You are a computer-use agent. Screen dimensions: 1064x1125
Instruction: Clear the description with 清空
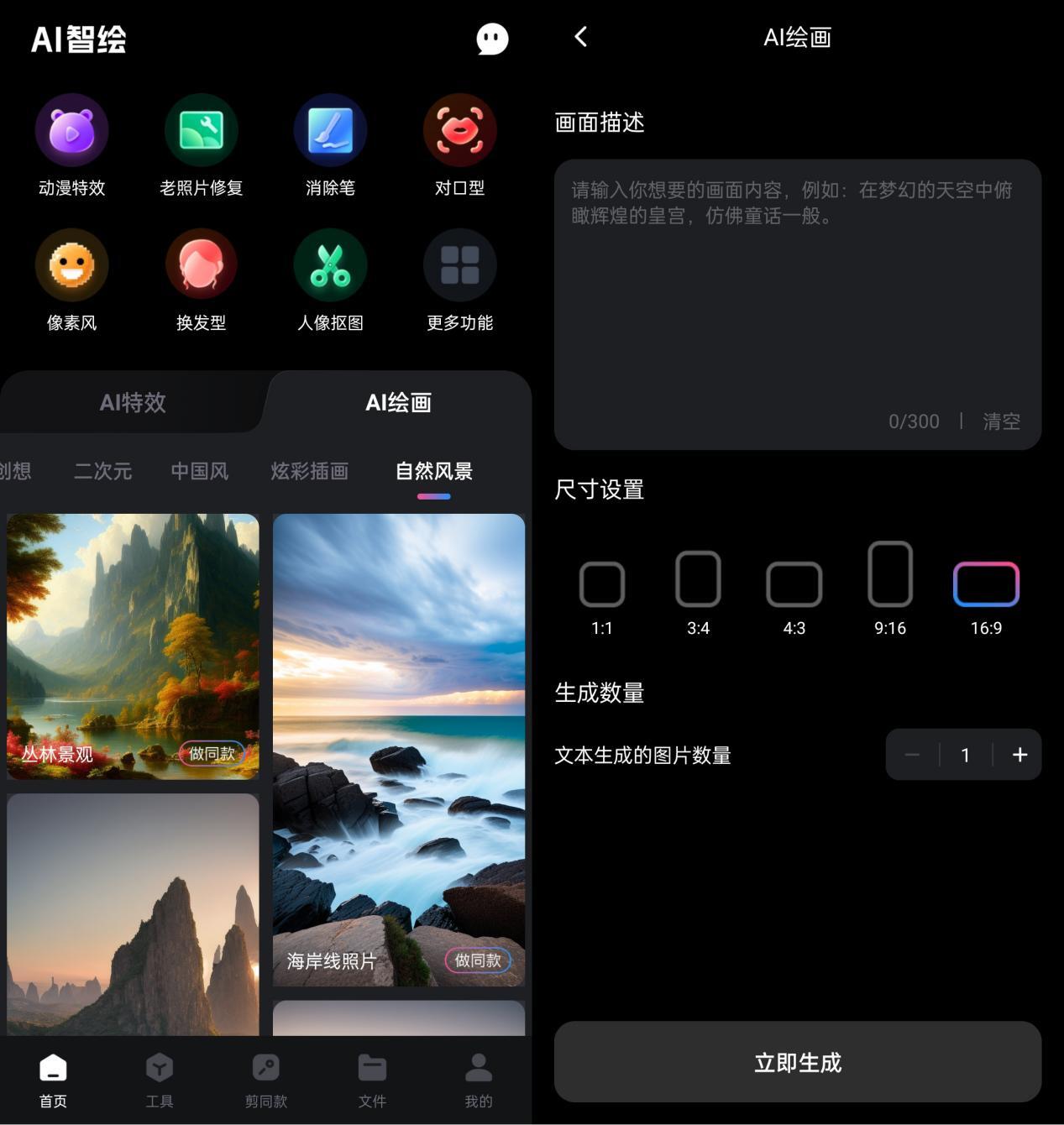[1001, 421]
